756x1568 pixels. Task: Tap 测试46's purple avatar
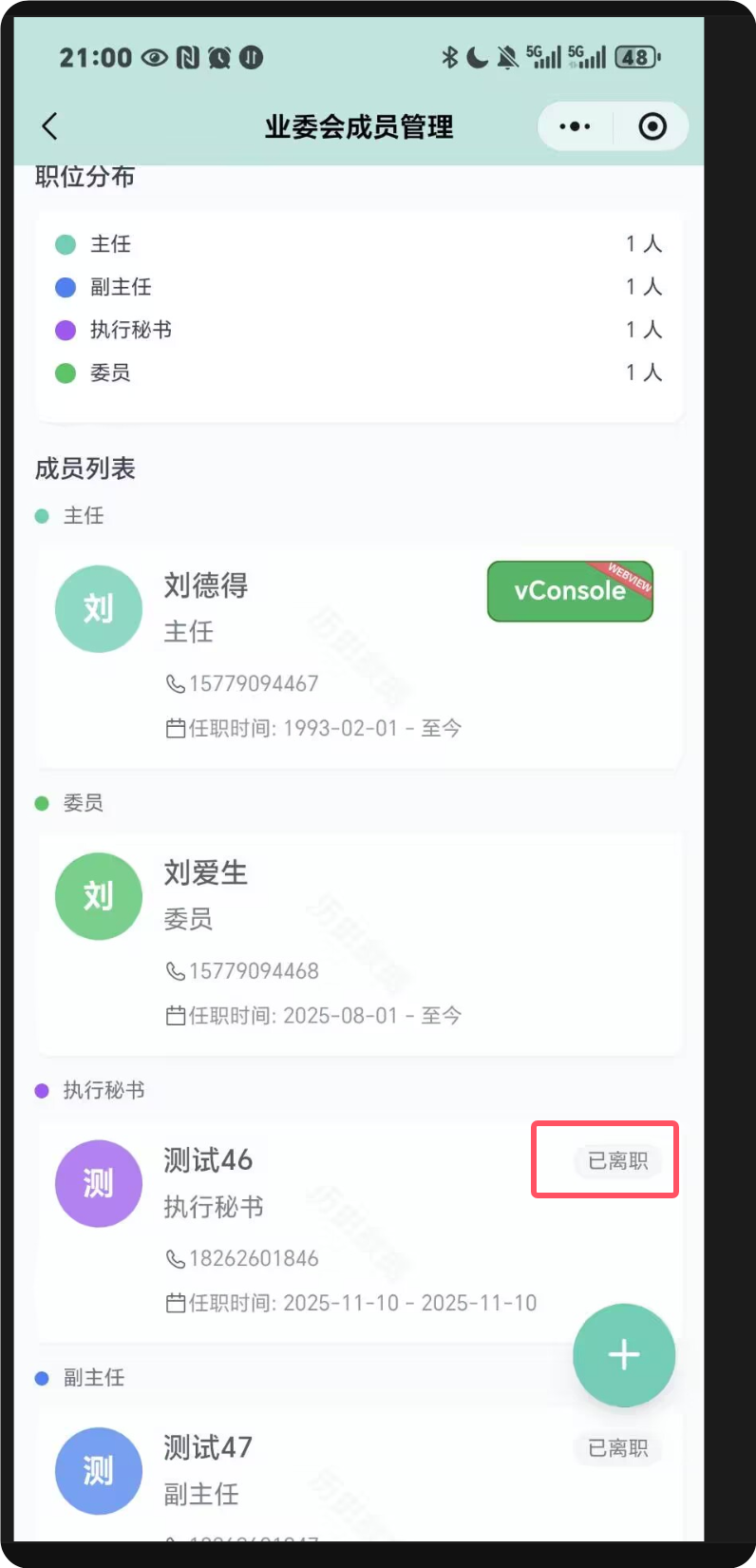pos(99,1183)
